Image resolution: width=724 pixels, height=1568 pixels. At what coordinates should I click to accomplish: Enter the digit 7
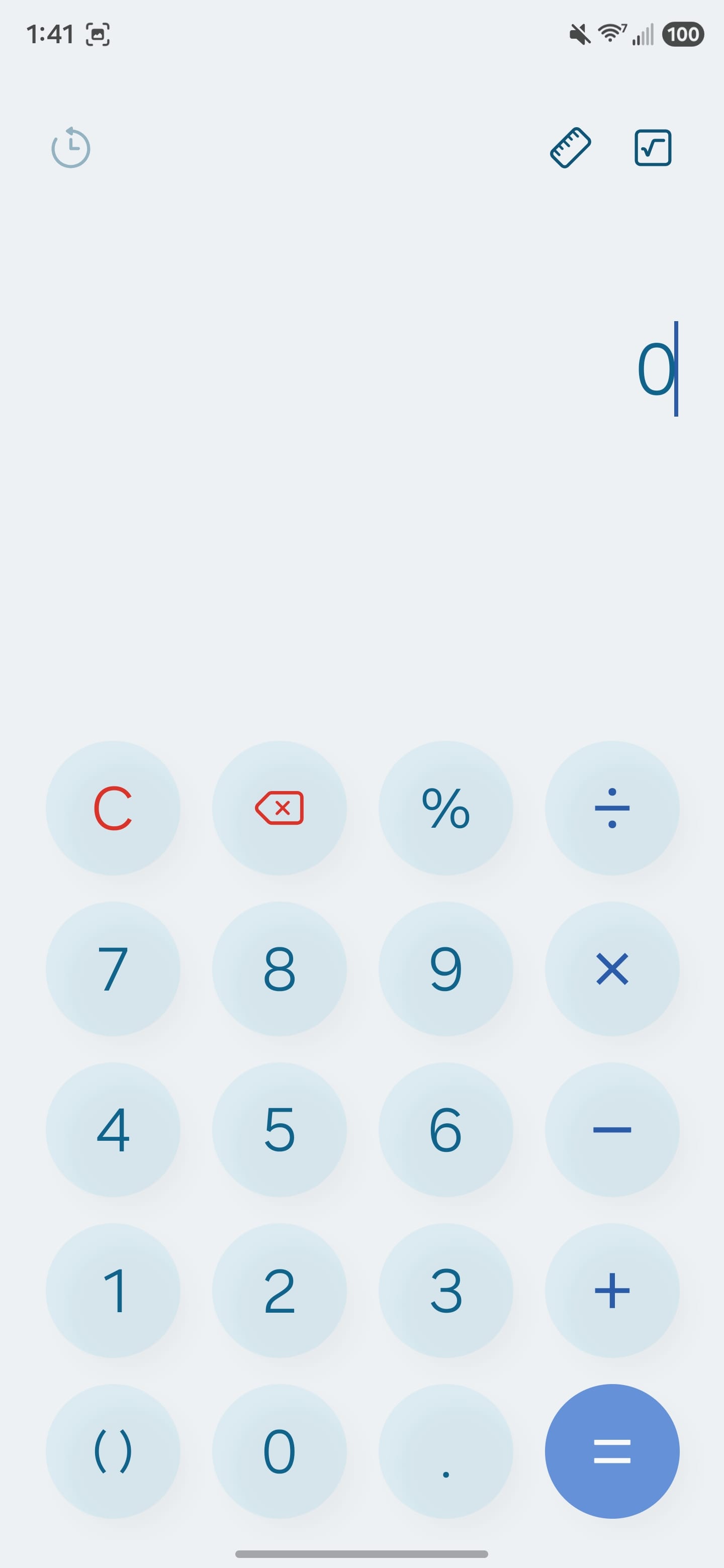113,968
